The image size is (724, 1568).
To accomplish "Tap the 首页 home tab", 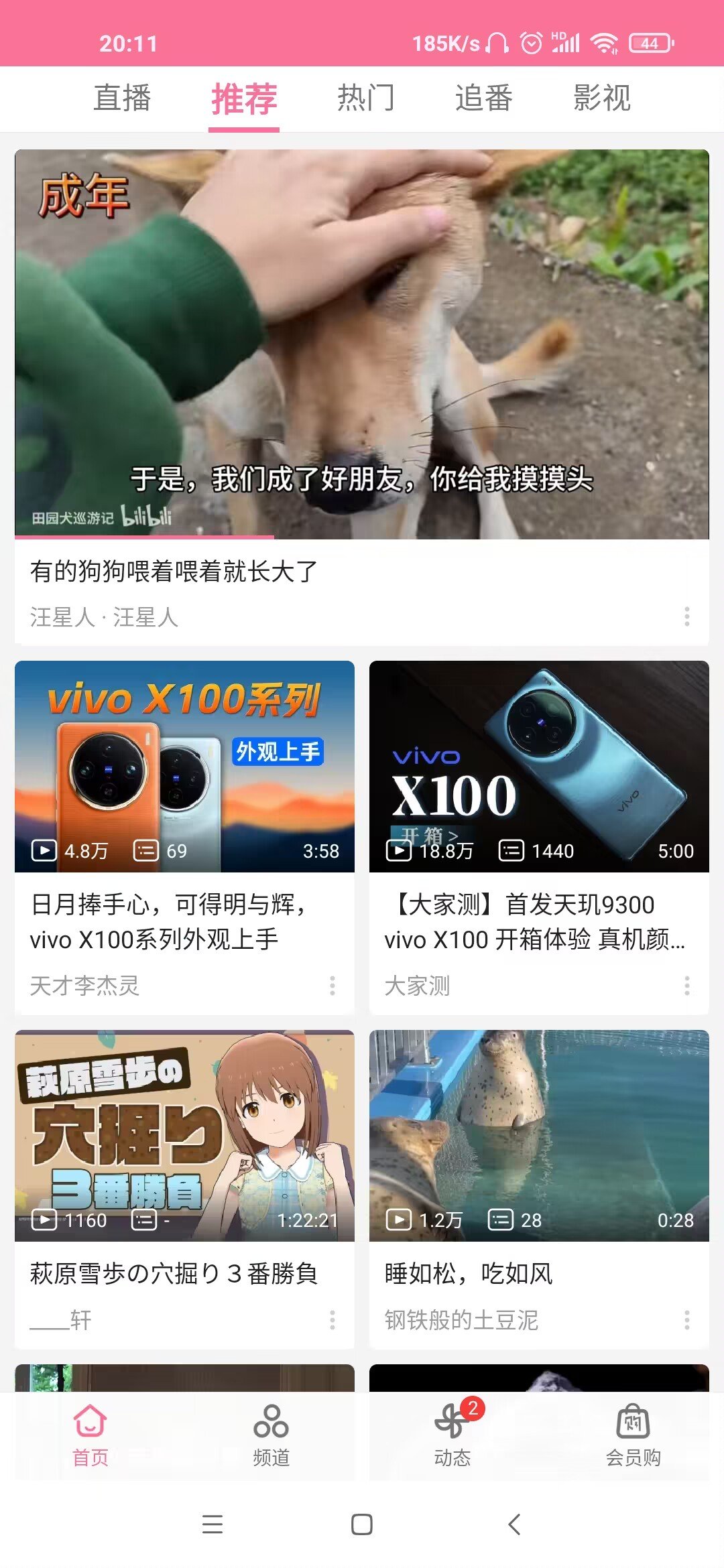I will (90, 1435).
